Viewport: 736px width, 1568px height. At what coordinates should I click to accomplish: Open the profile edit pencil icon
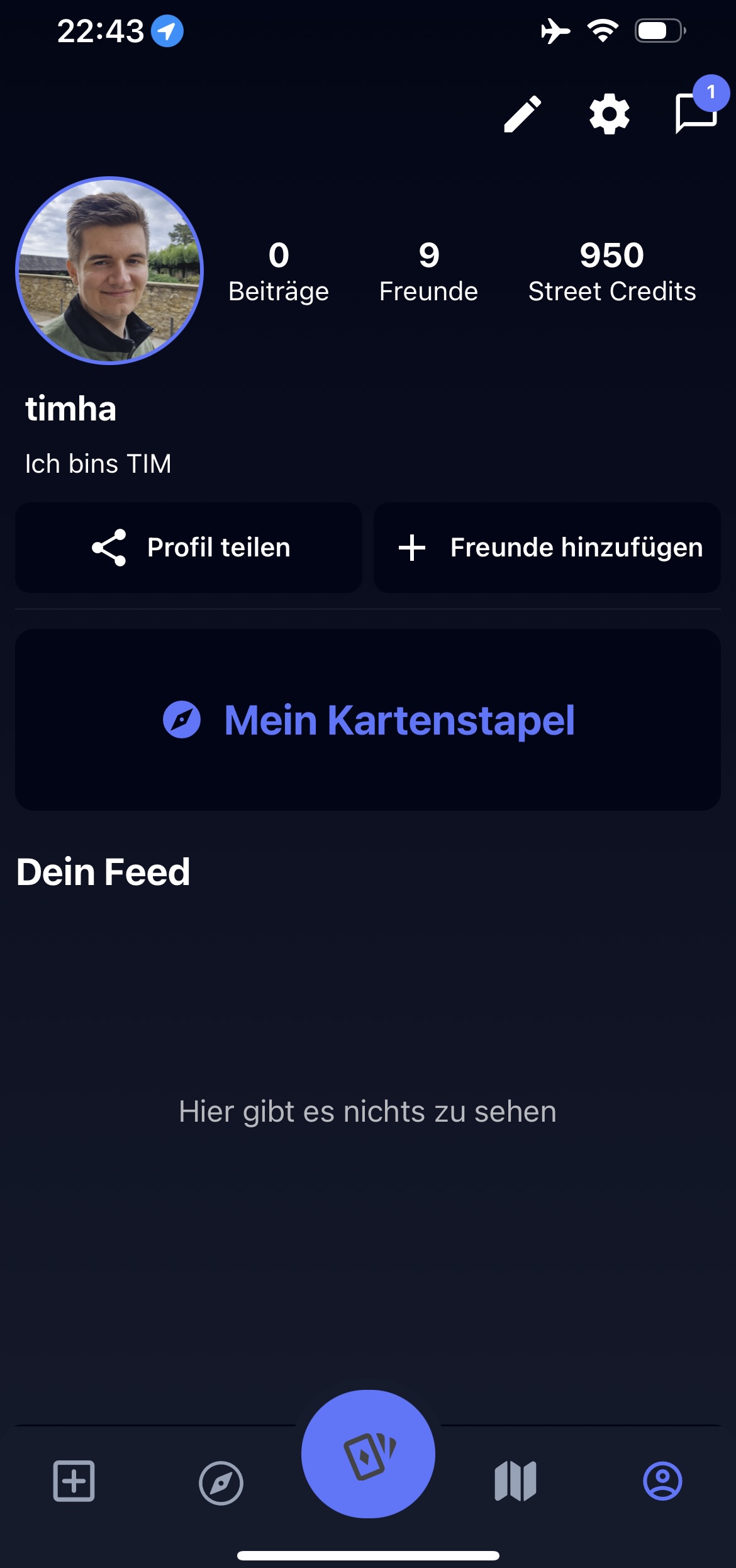pyautogui.click(x=522, y=113)
